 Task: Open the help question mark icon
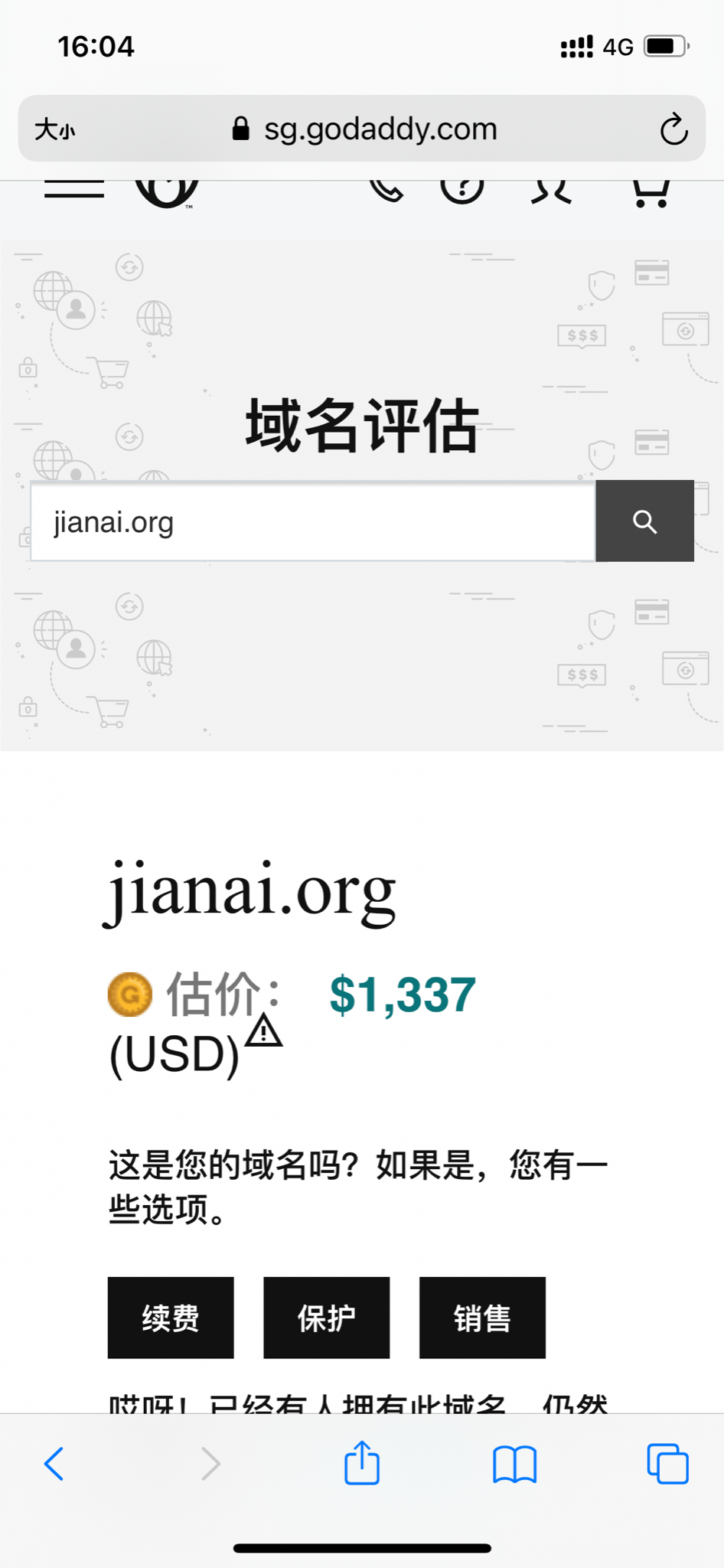(x=461, y=190)
